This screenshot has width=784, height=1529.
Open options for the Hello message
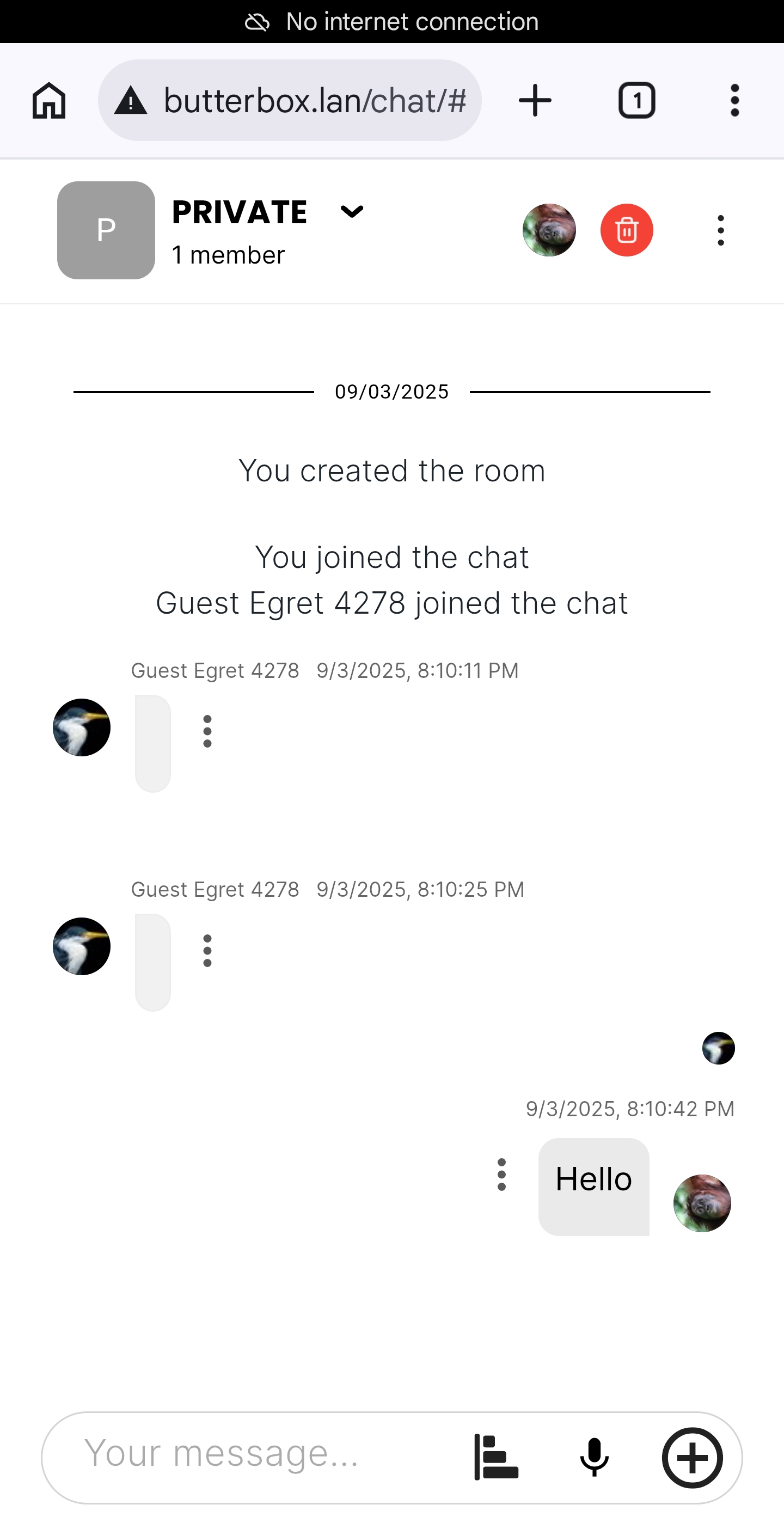click(501, 1175)
